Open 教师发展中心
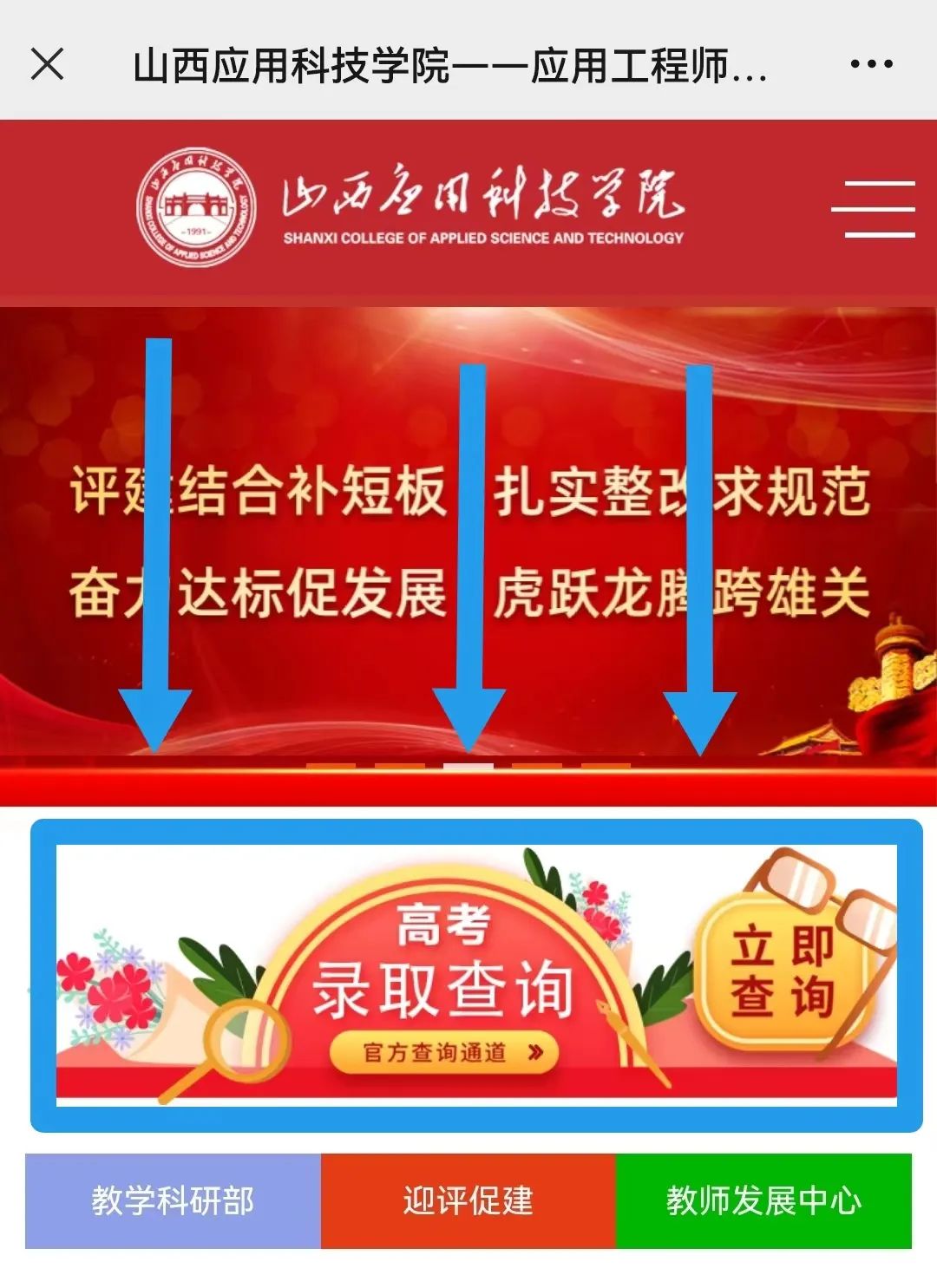The image size is (937, 1288). click(x=763, y=1200)
